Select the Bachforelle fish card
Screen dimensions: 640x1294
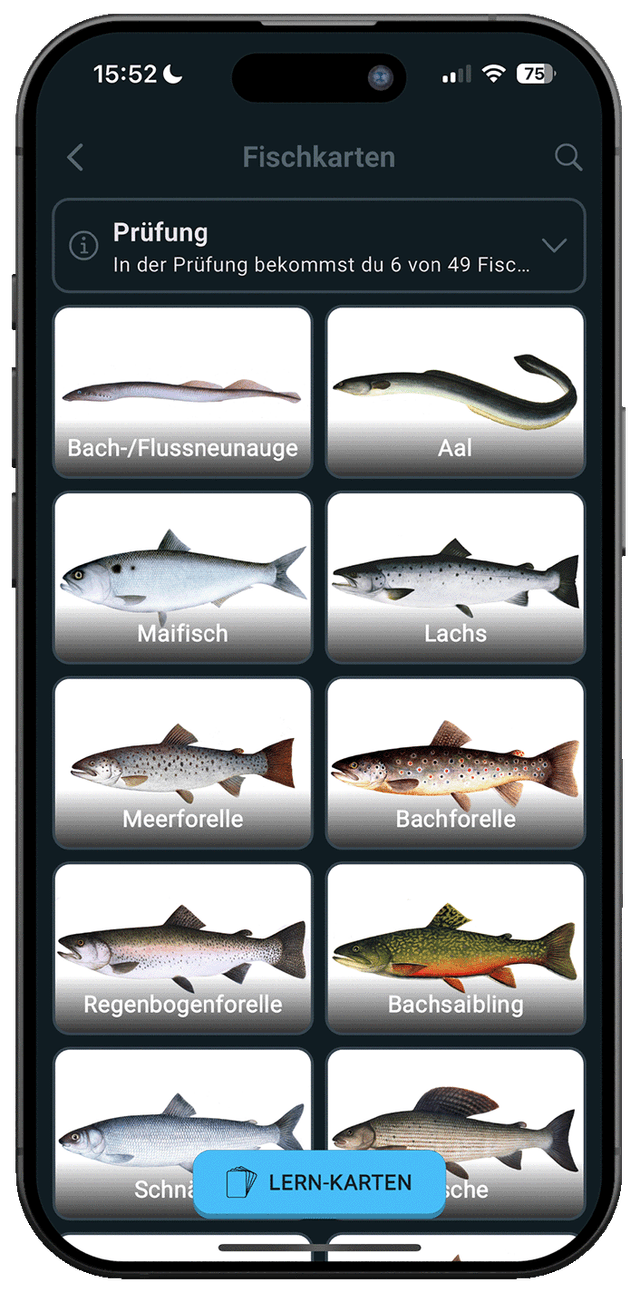(455, 763)
